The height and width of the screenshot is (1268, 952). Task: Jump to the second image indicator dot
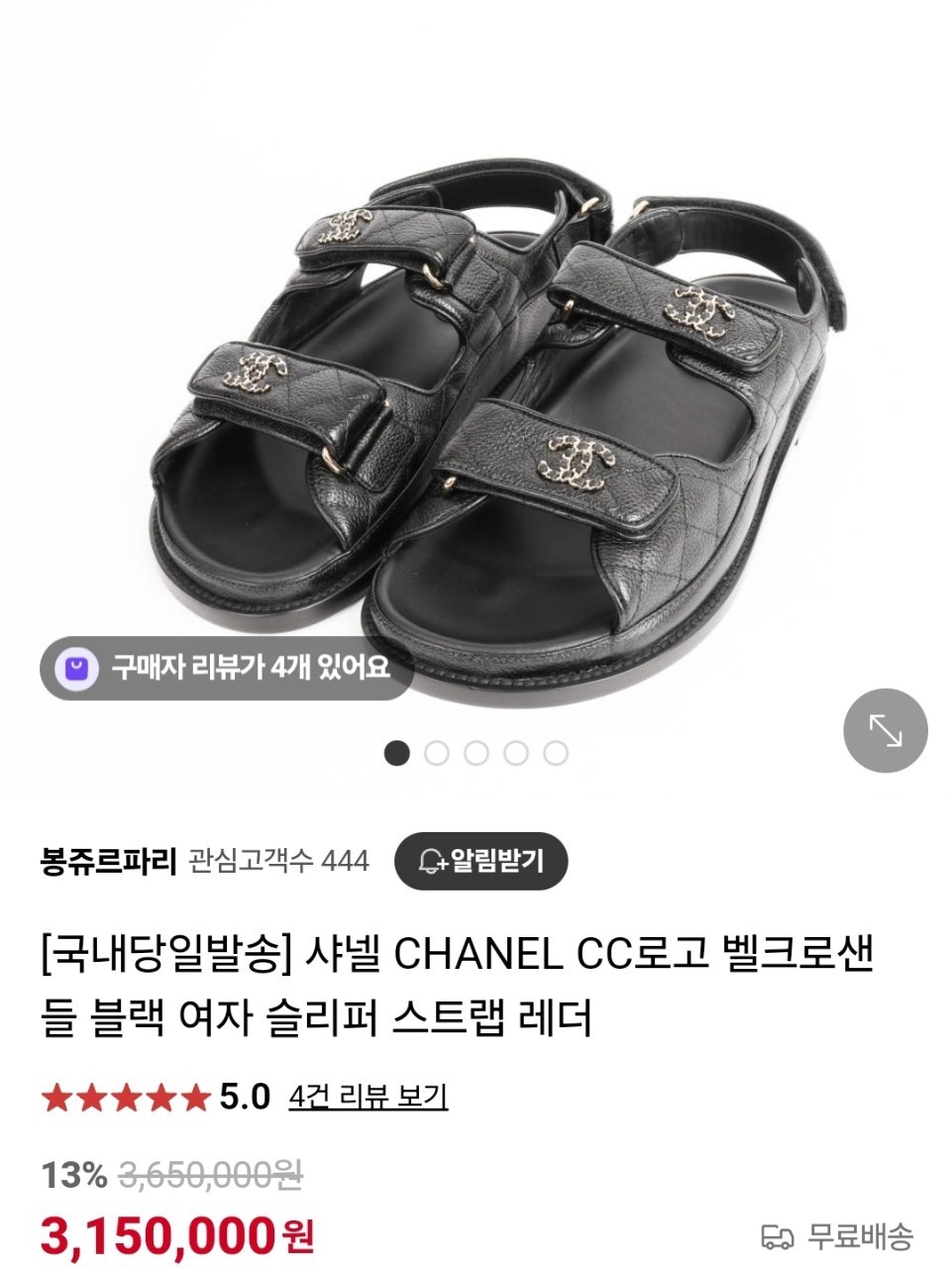pyautogui.click(x=436, y=754)
